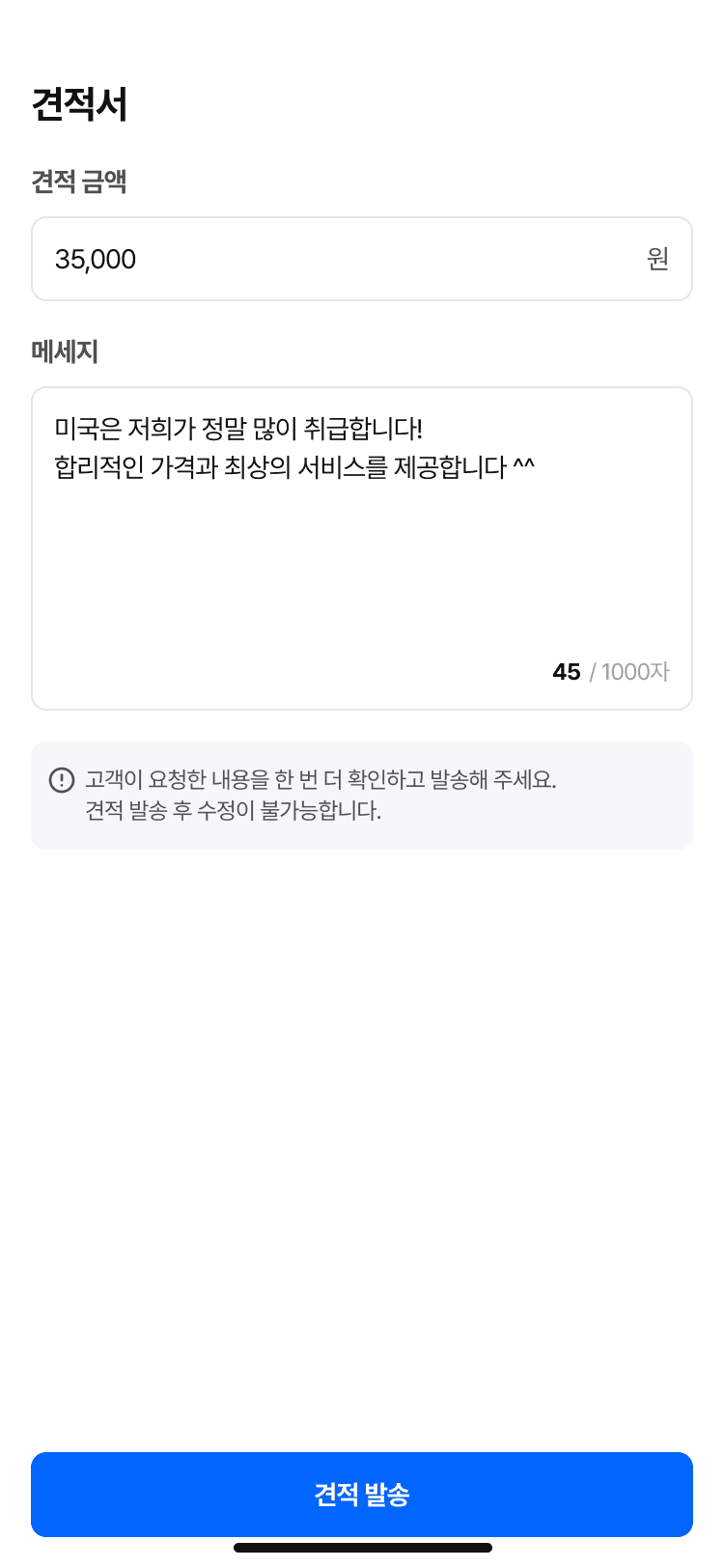
Task: Edit the 견적 금액 amount field
Action: pyautogui.click(x=362, y=259)
